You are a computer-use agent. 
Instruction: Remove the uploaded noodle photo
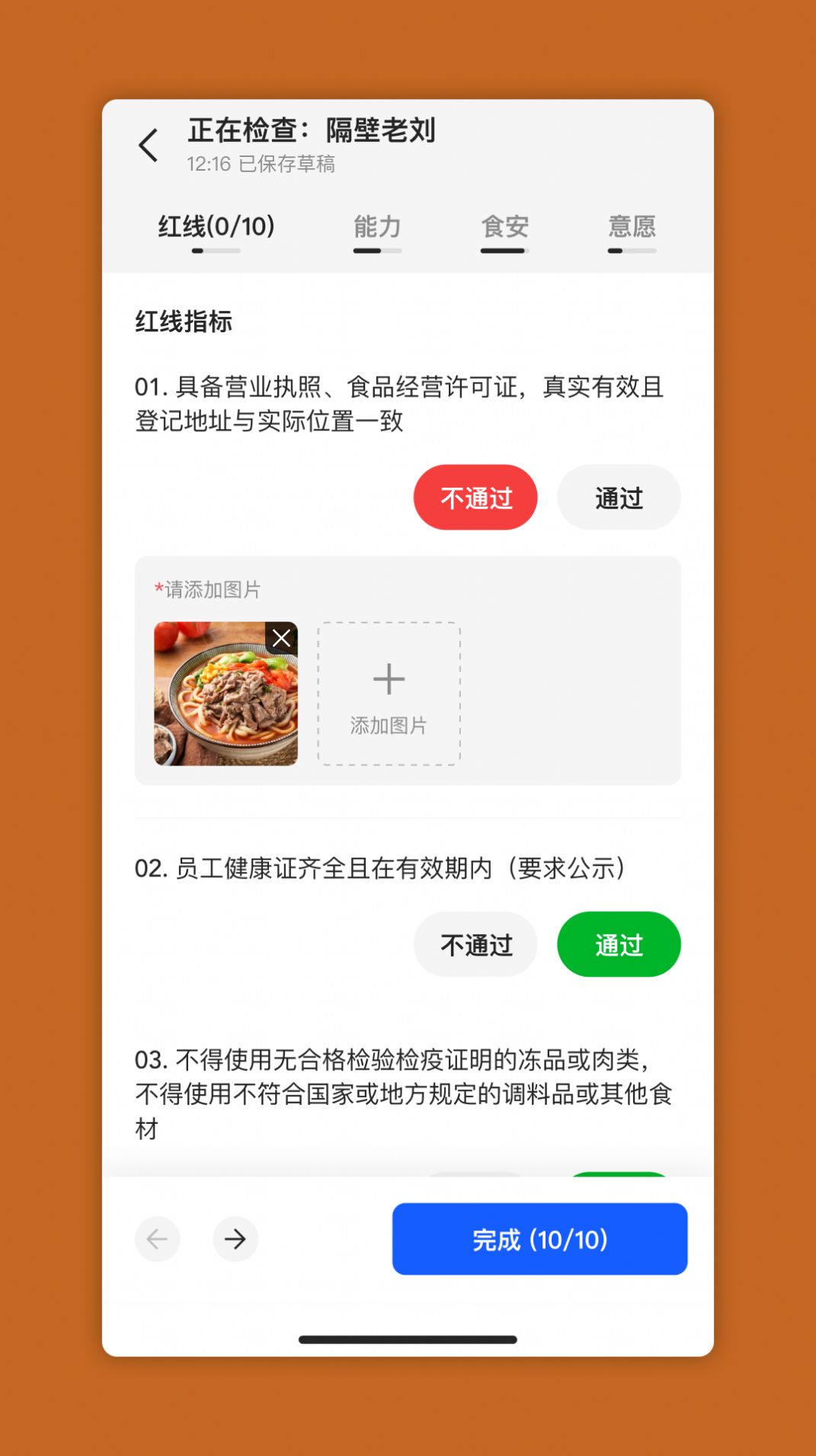click(x=281, y=638)
